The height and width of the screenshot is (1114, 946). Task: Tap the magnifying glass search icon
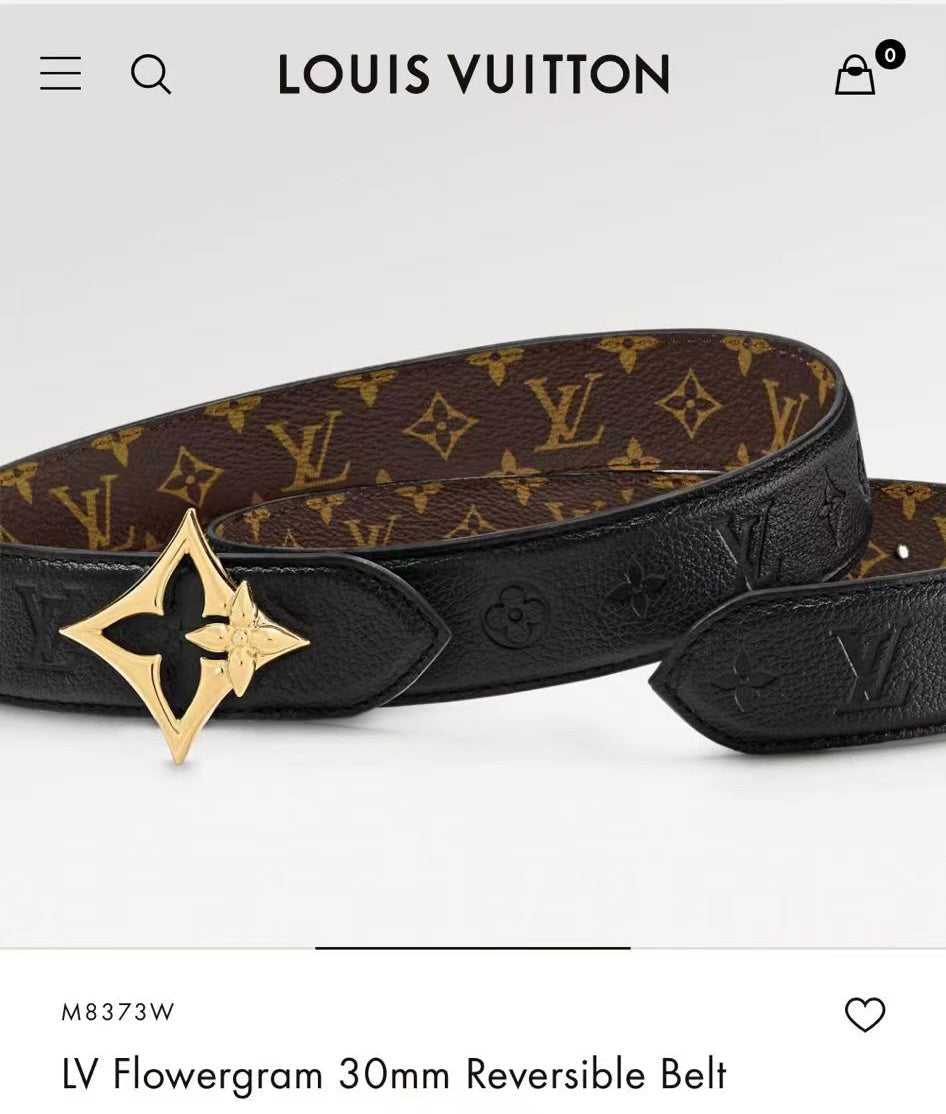152,74
